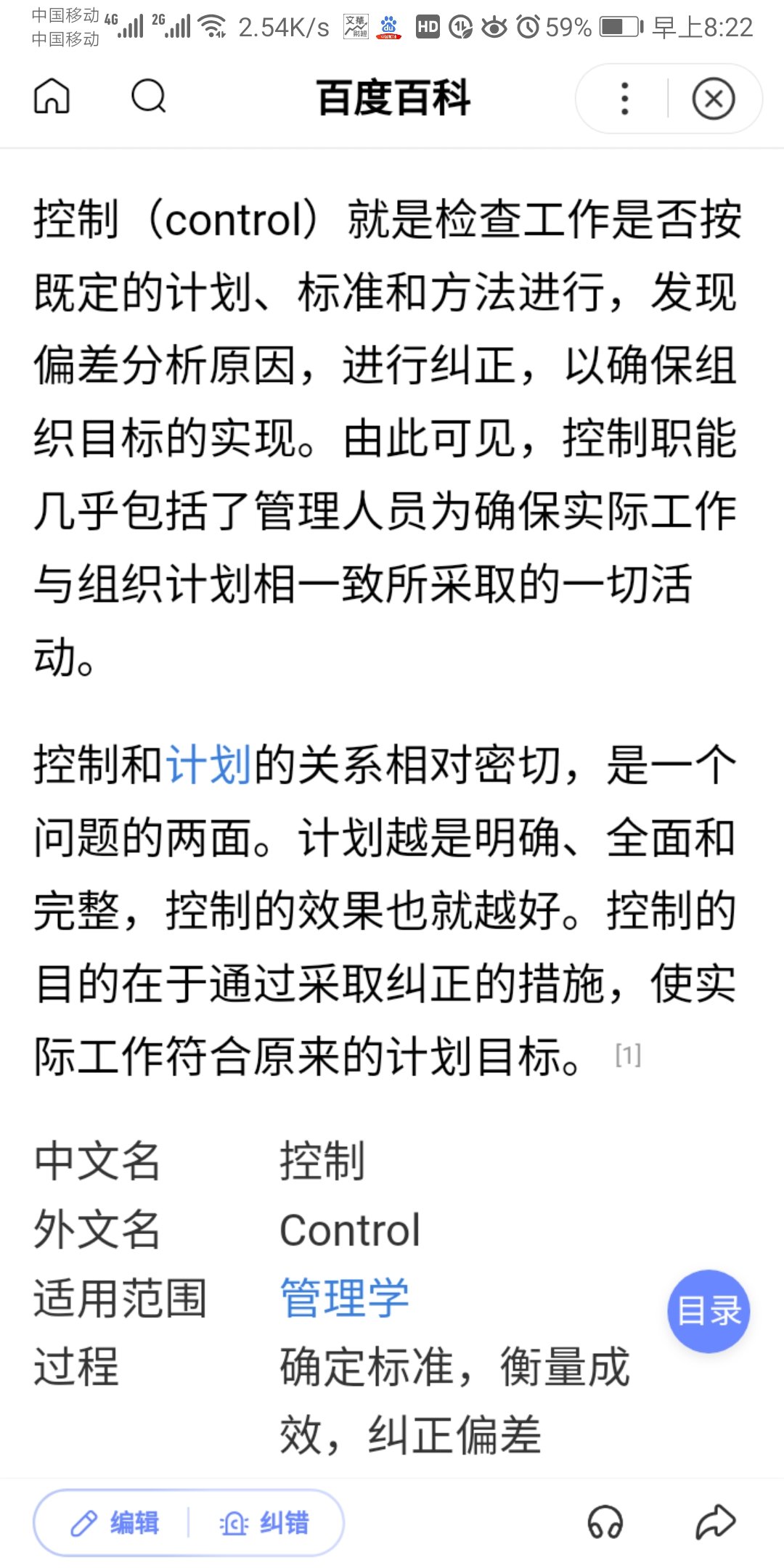Share this entry with the arrow icon
The width and height of the screenshot is (784, 1568).
pos(715,1522)
